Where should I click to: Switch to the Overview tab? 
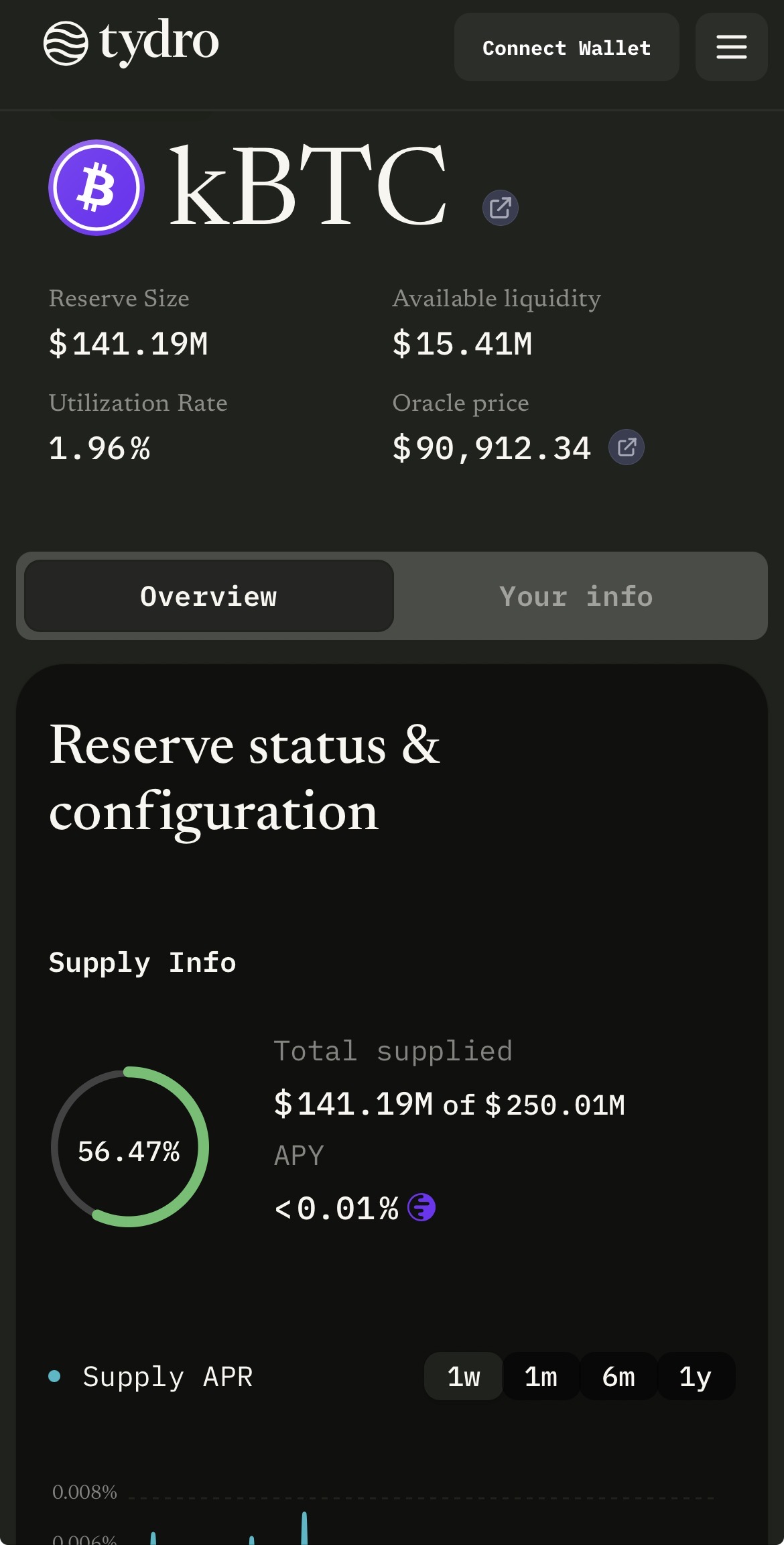[x=208, y=596]
